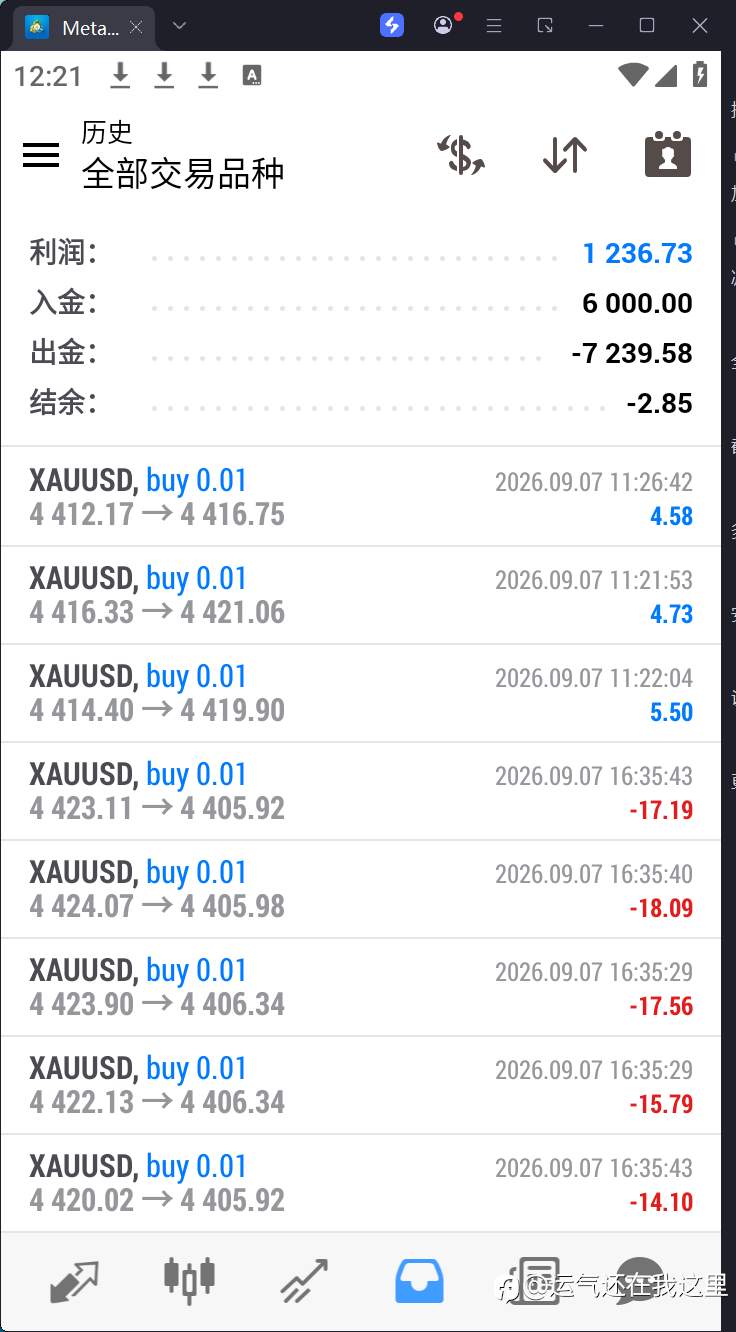Minimize the emulator window

click(596, 26)
